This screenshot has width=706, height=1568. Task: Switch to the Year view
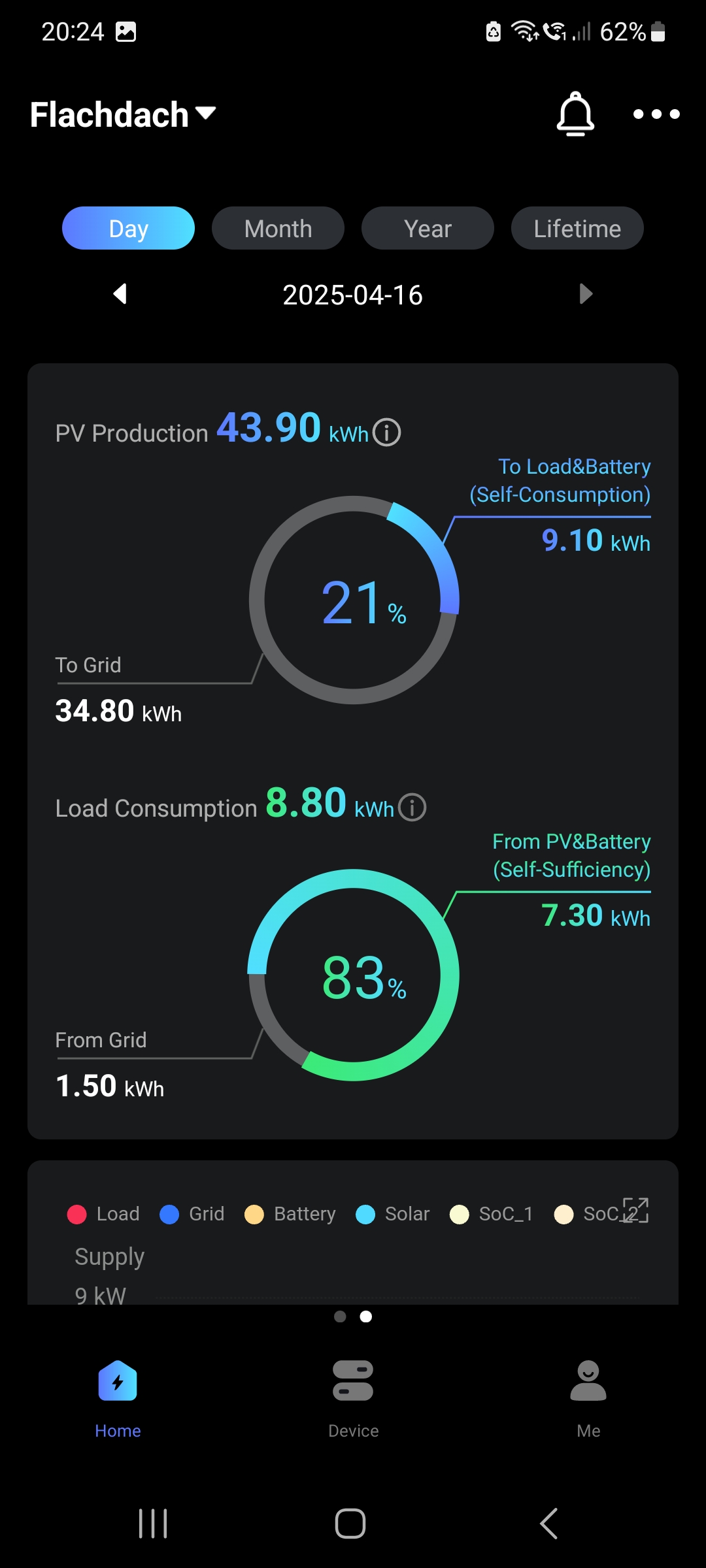[x=428, y=229]
